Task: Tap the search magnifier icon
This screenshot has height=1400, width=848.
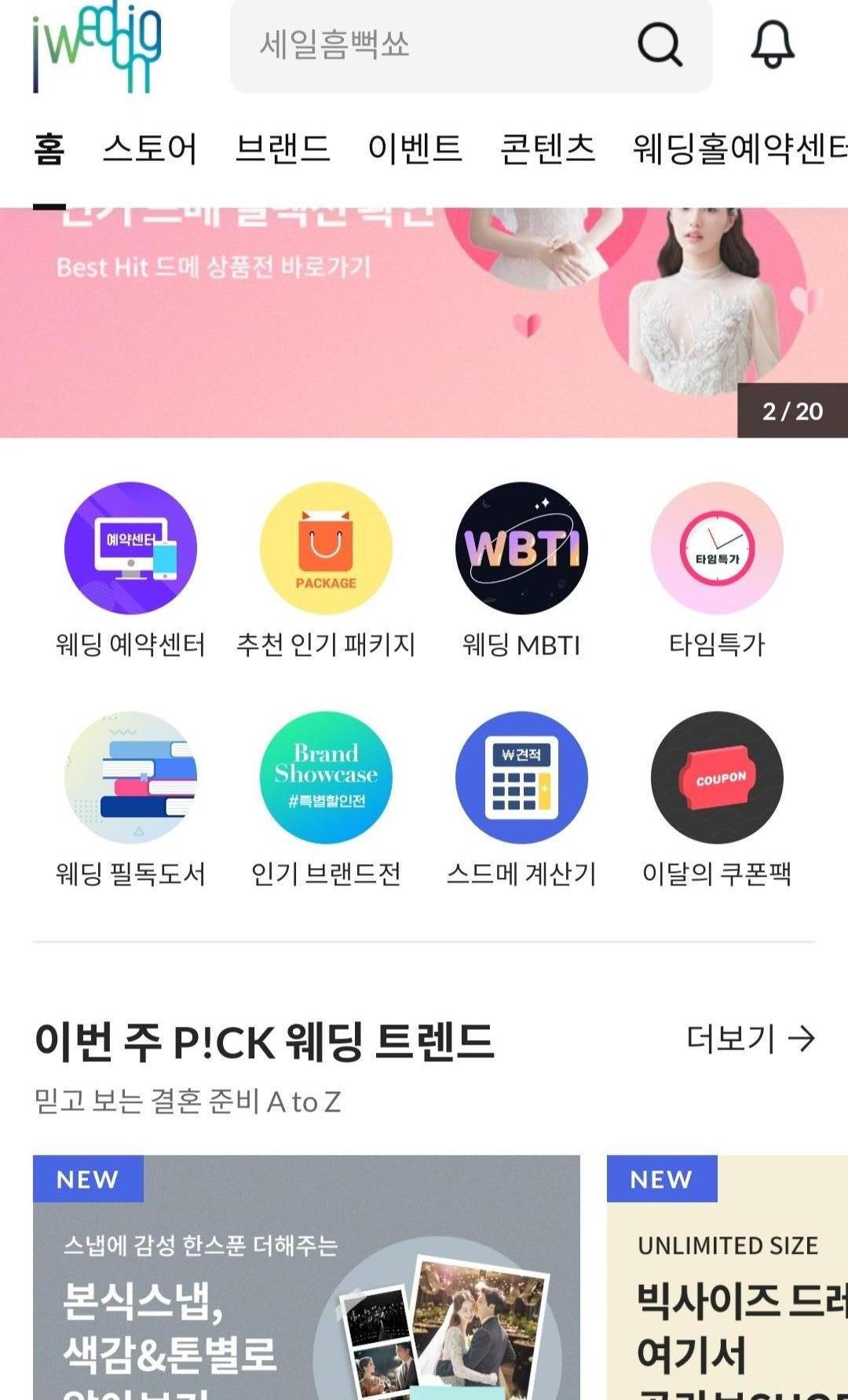Action: [x=660, y=44]
